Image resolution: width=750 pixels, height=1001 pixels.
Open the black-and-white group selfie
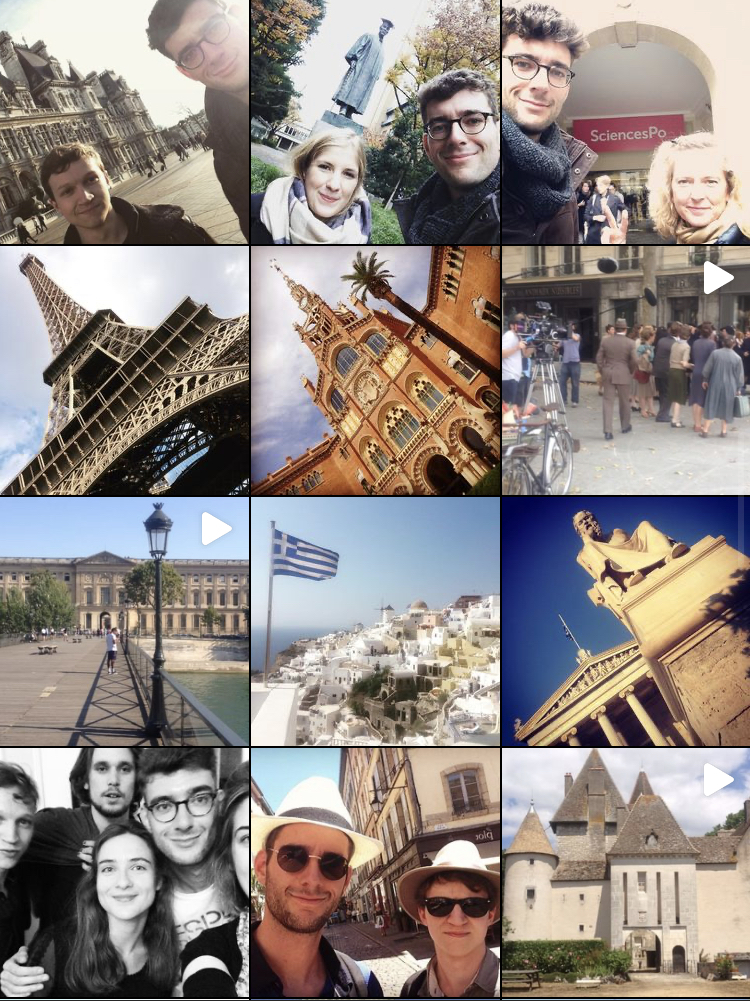coord(124,872)
